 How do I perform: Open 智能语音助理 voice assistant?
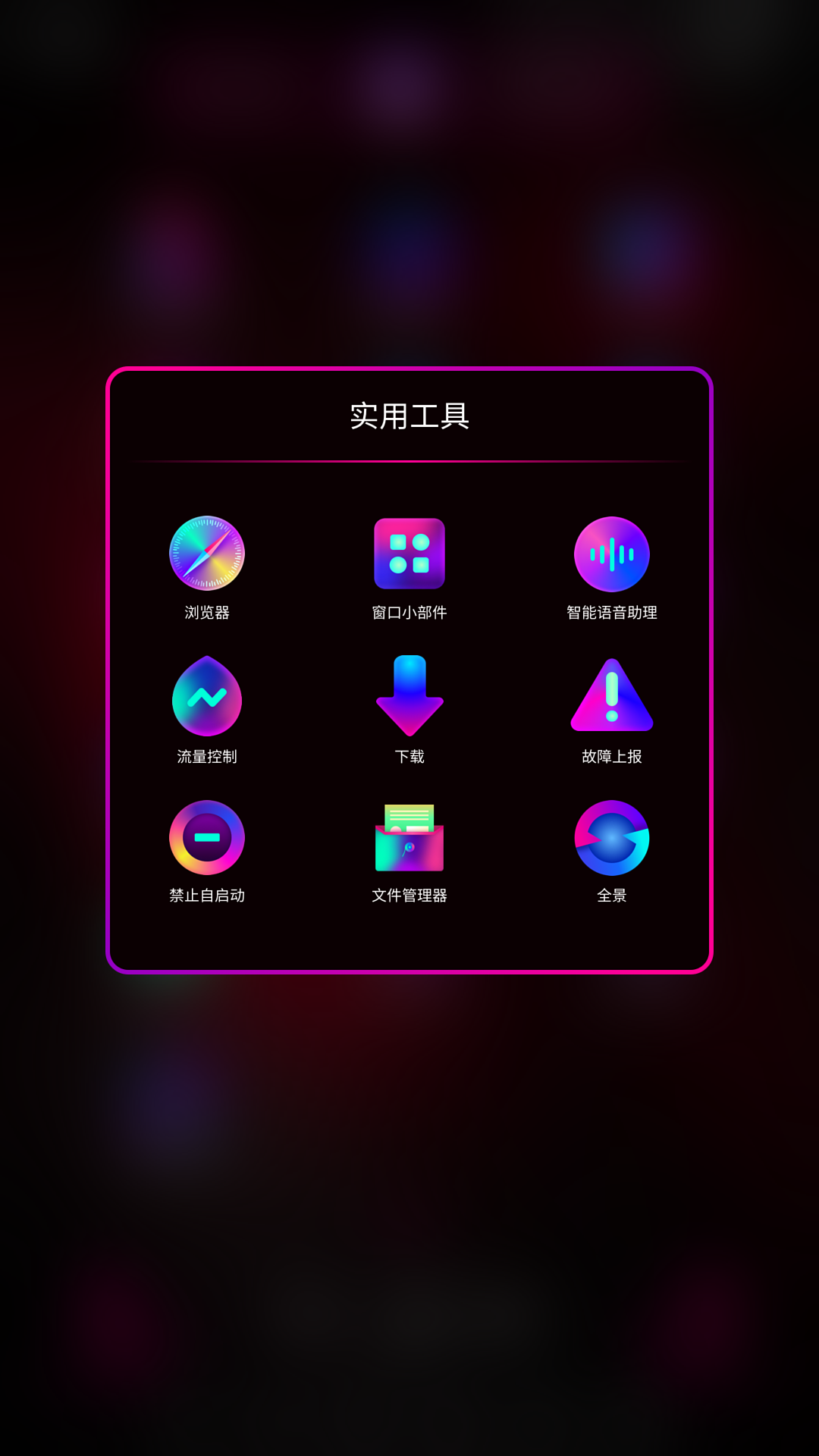tap(612, 554)
